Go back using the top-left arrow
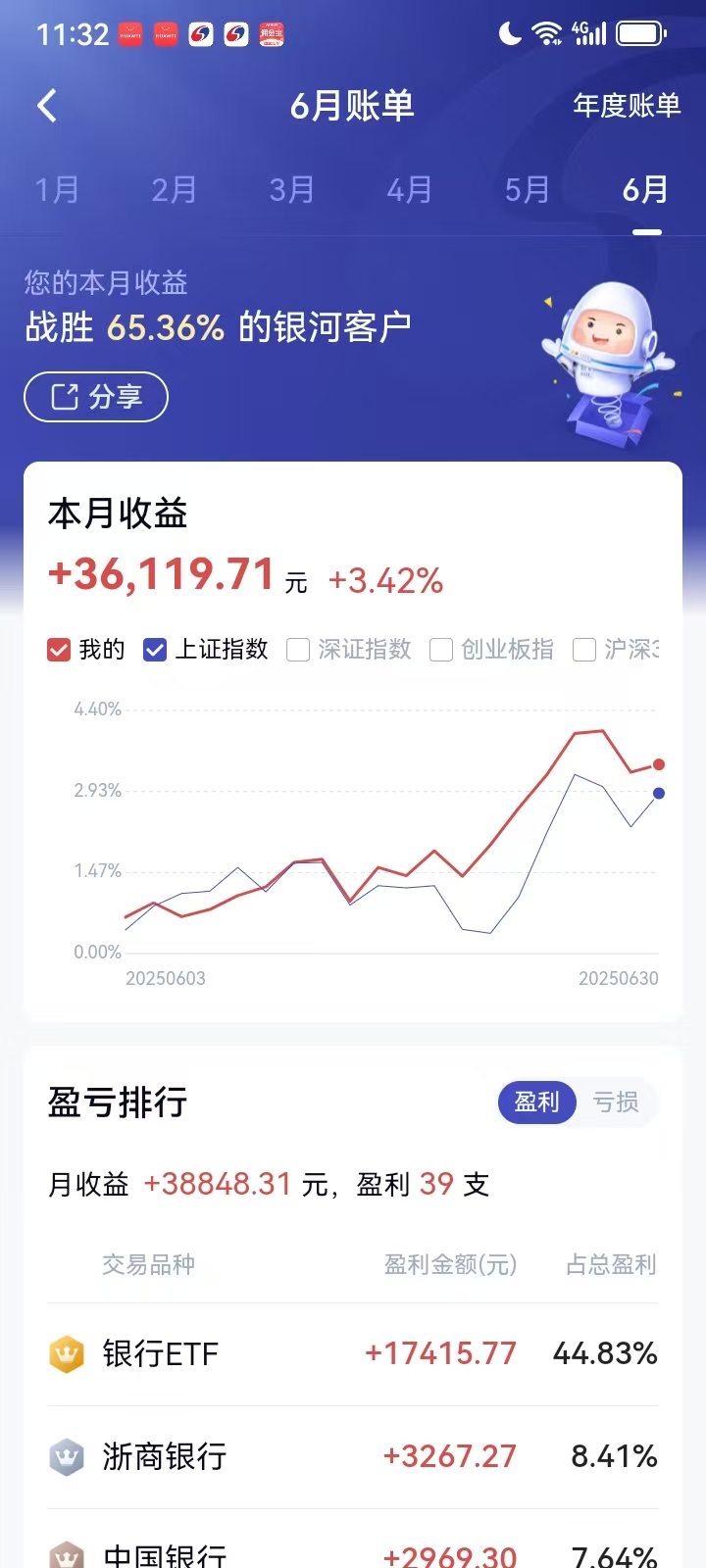Screen dimensions: 706x1568 (46, 105)
